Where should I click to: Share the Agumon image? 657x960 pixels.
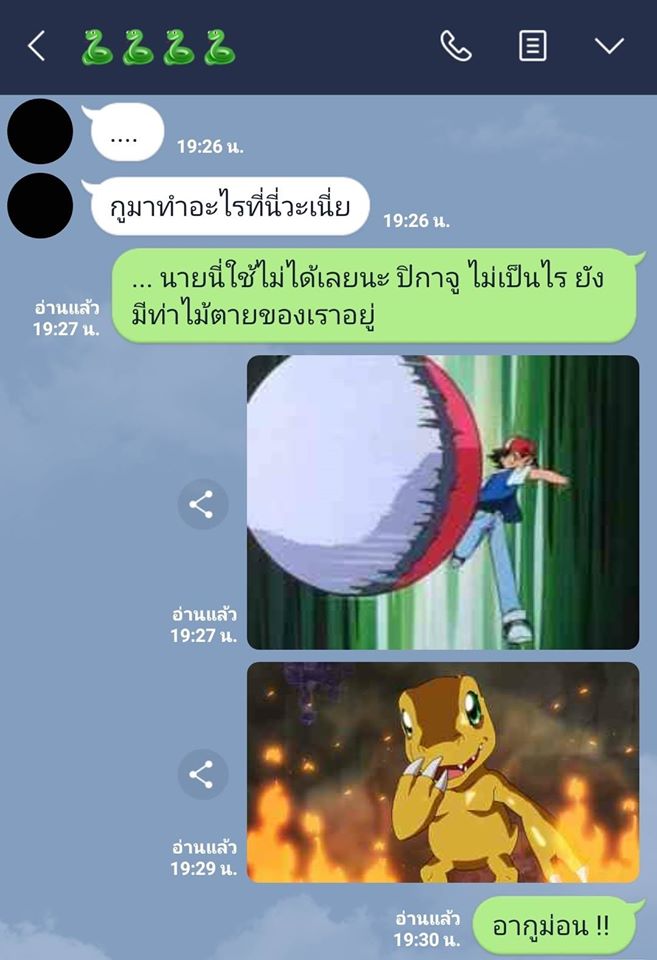(x=202, y=774)
